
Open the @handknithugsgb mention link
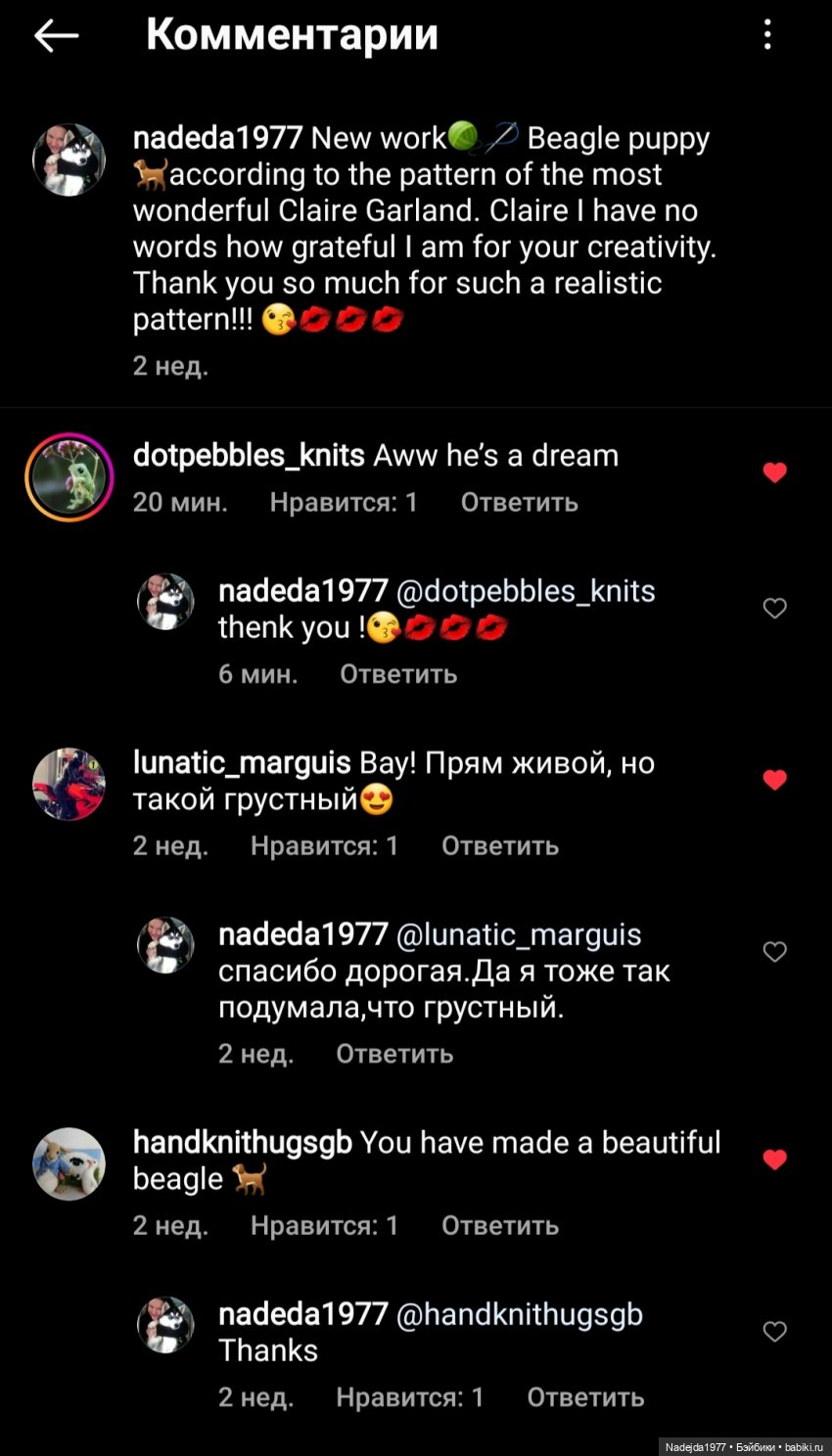click(x=519, y=1315)
